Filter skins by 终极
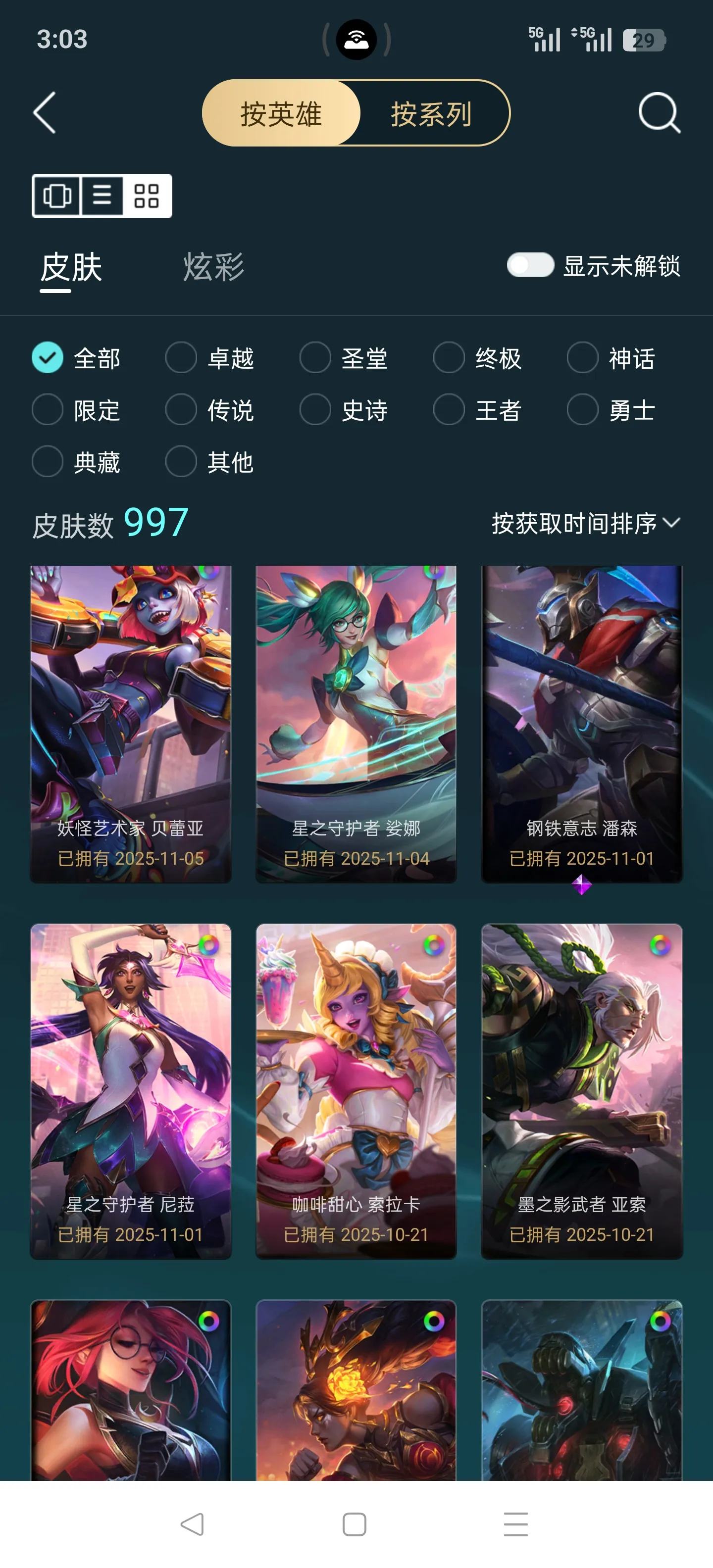This screenshot has height=1568, width=713. pos(478,357)
